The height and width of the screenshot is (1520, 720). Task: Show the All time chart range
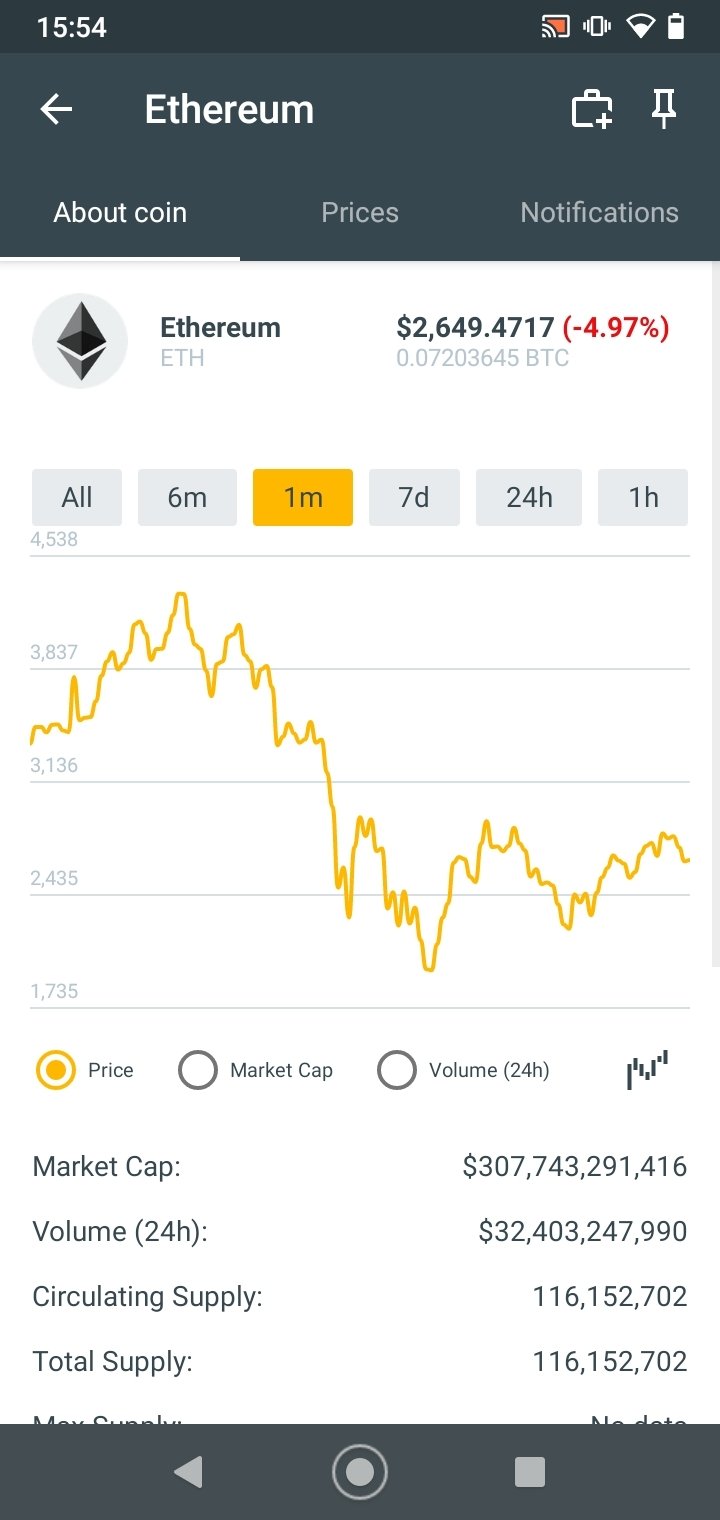click(x=77, y=497)
